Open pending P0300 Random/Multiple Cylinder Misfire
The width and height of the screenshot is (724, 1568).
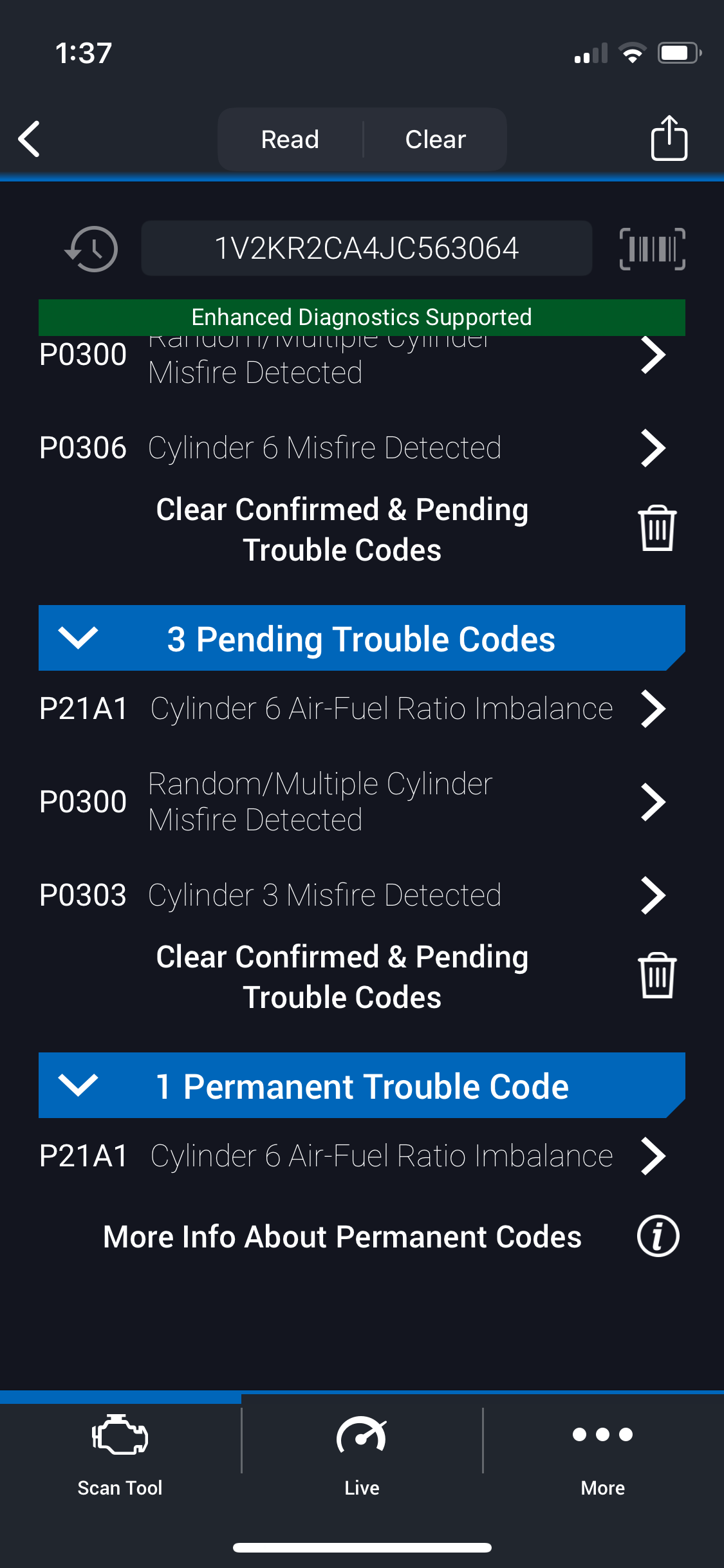click(x=351, y=802)
